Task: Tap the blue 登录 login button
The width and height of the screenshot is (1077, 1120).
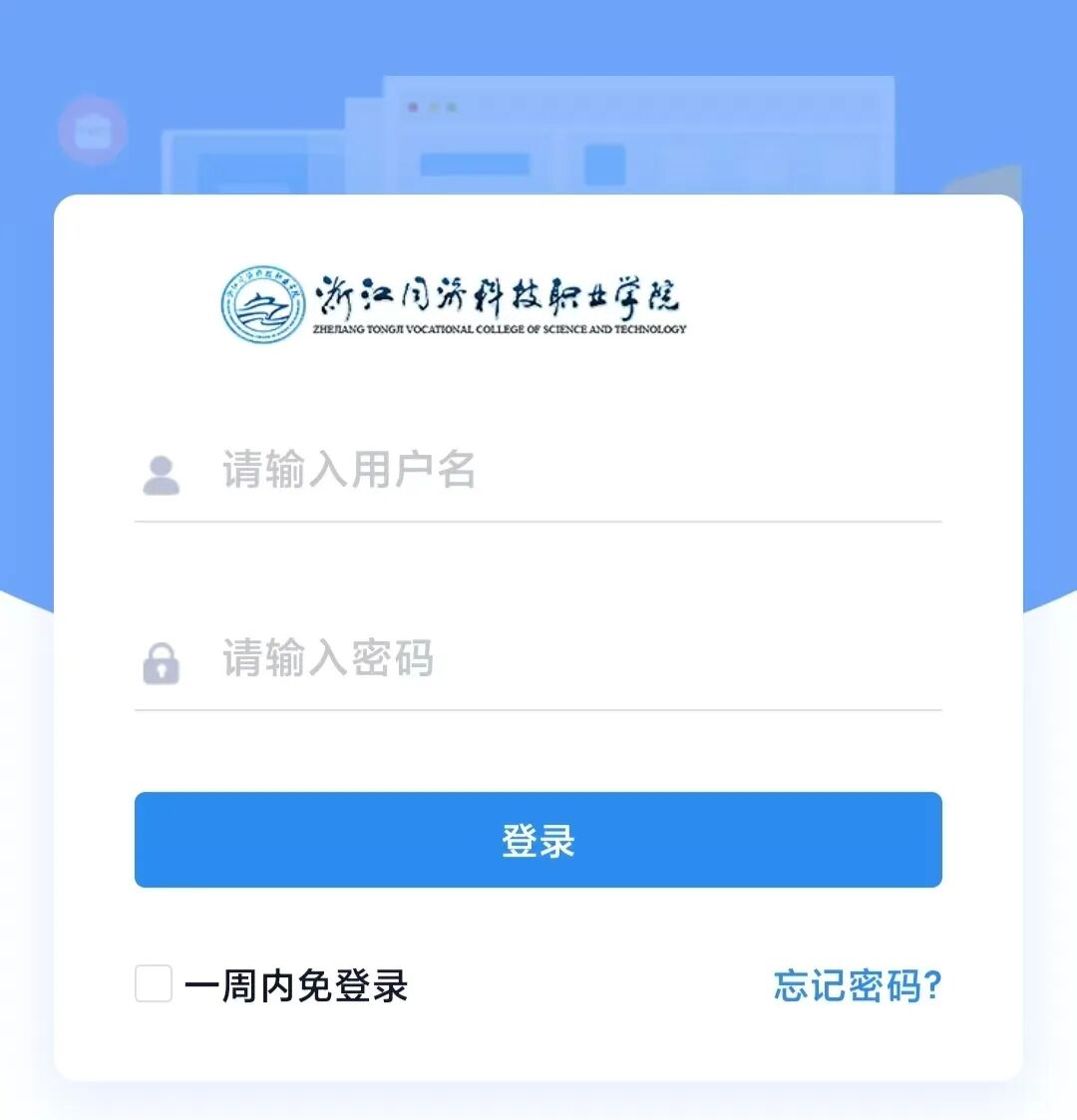Action: coord(538,840)
